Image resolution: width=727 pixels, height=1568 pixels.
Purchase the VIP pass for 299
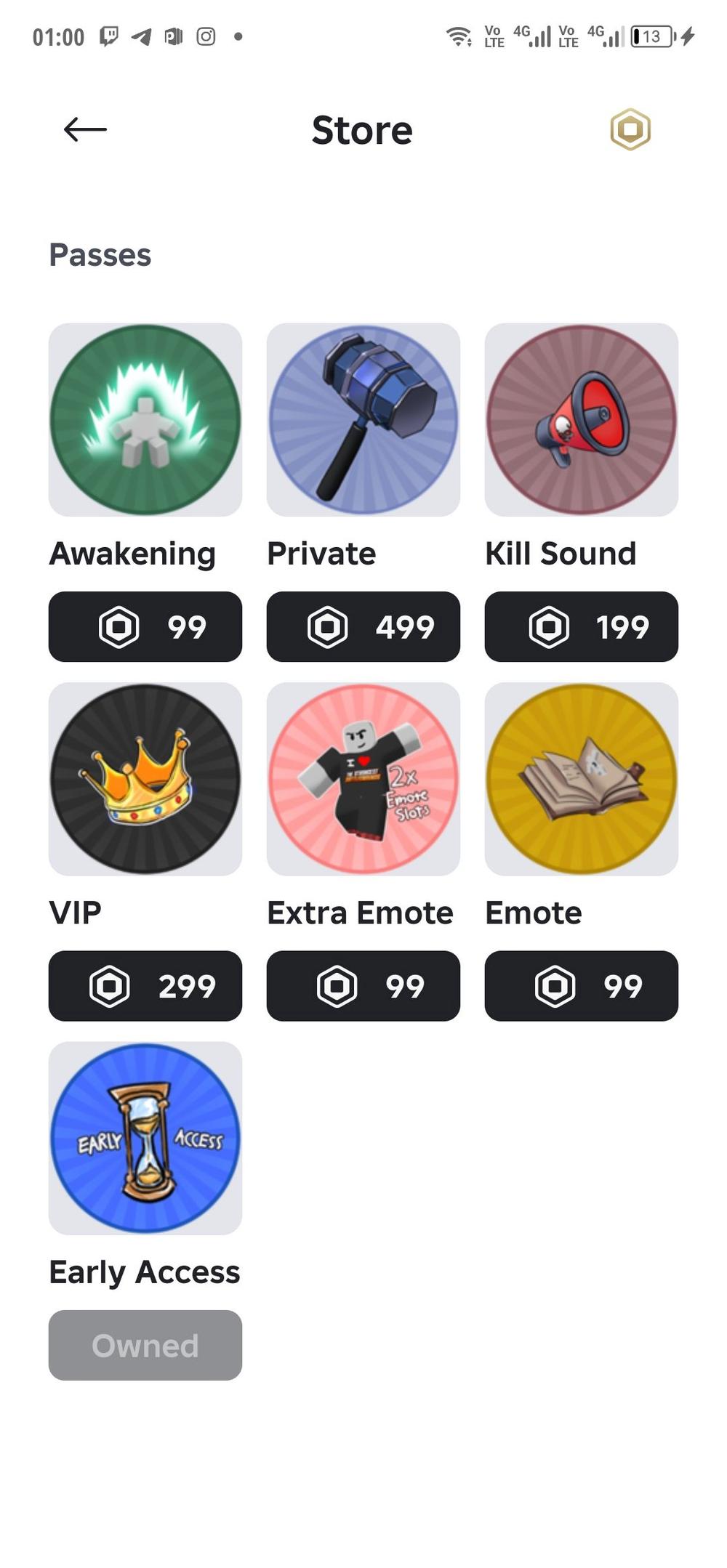(x=145, y=986)
